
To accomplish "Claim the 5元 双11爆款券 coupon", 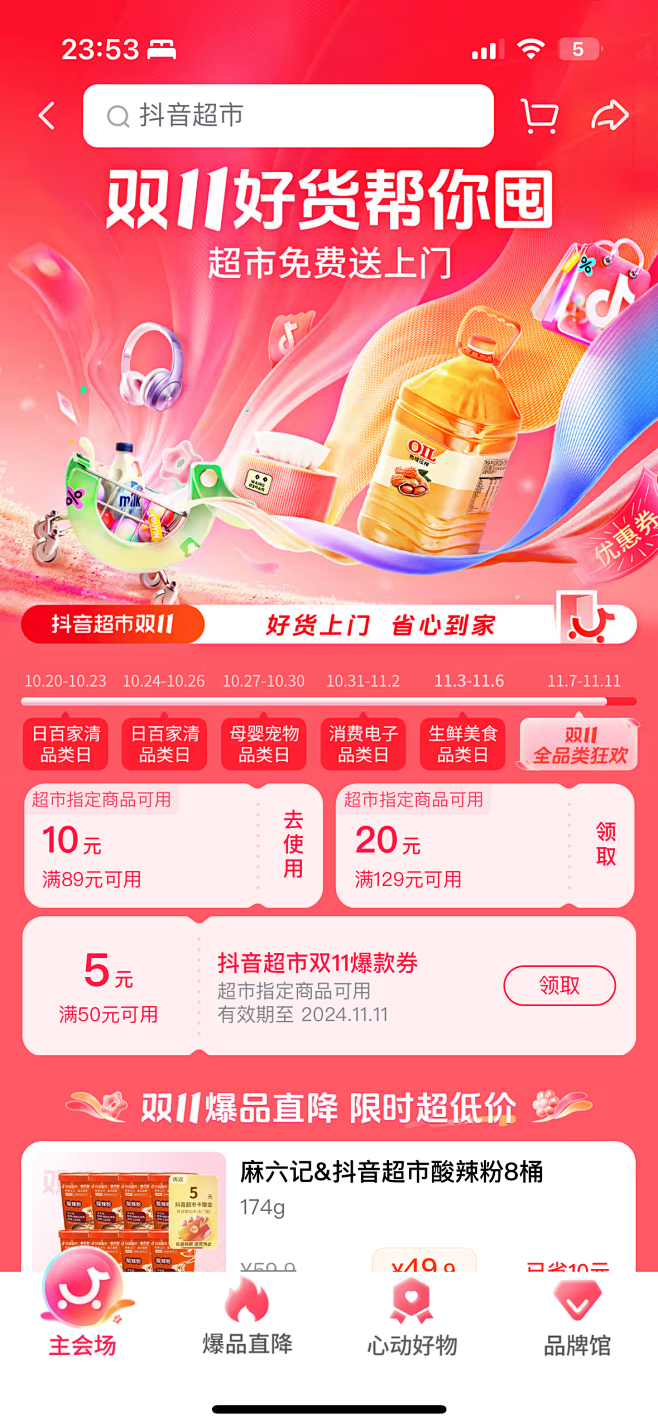I will [558, 985].
